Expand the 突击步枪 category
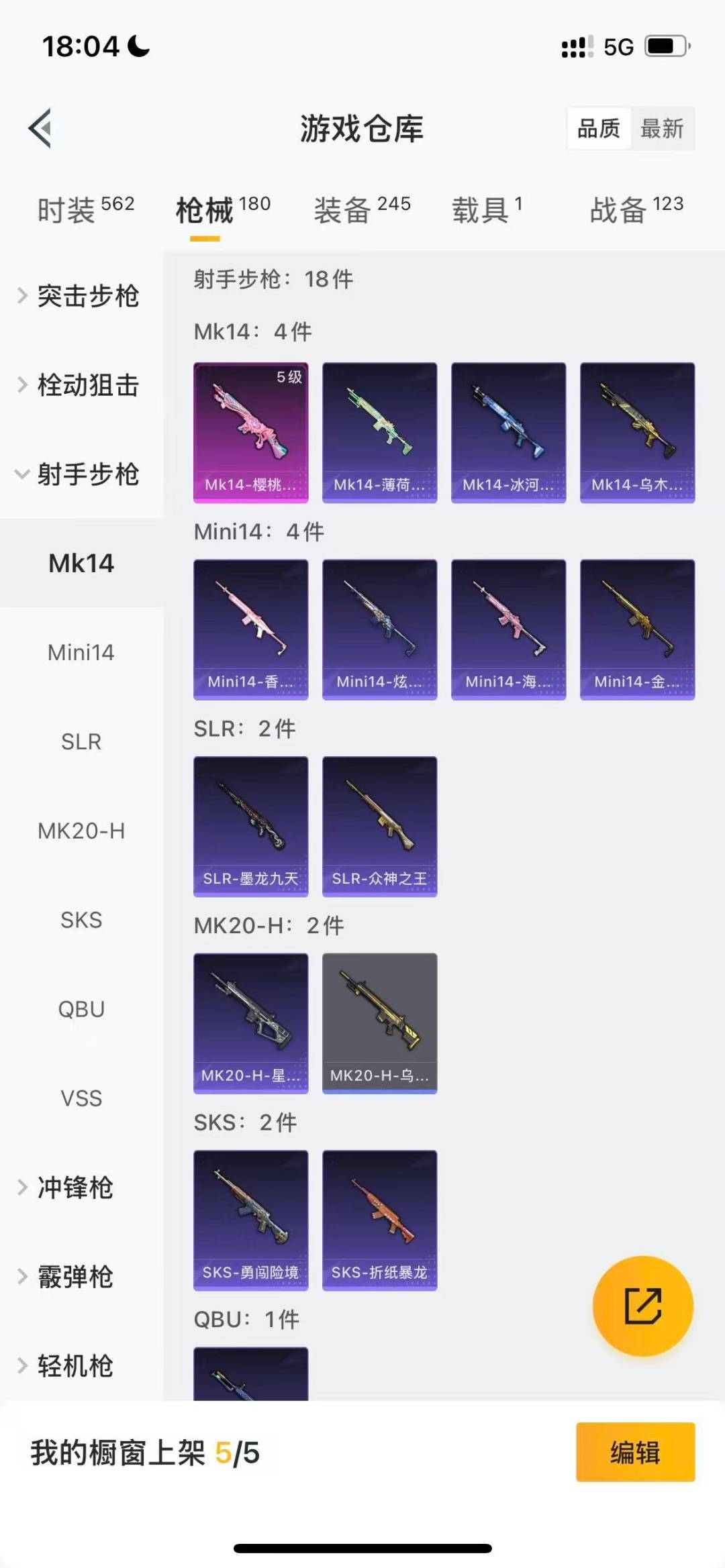Screen dimensions: 725x1568 click(x=81, y=296)
